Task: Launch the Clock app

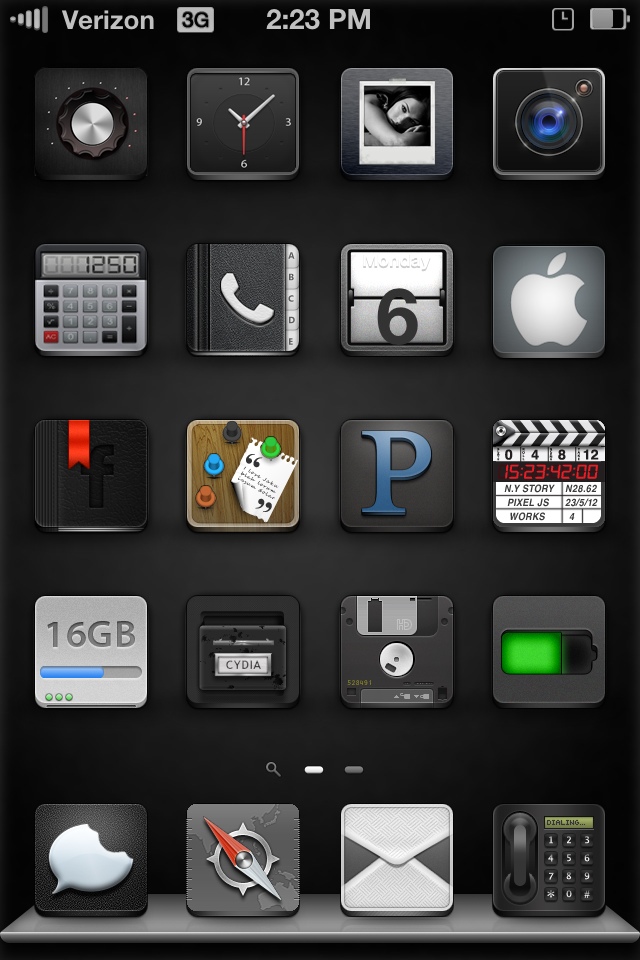Action: [x=243, y=123]
